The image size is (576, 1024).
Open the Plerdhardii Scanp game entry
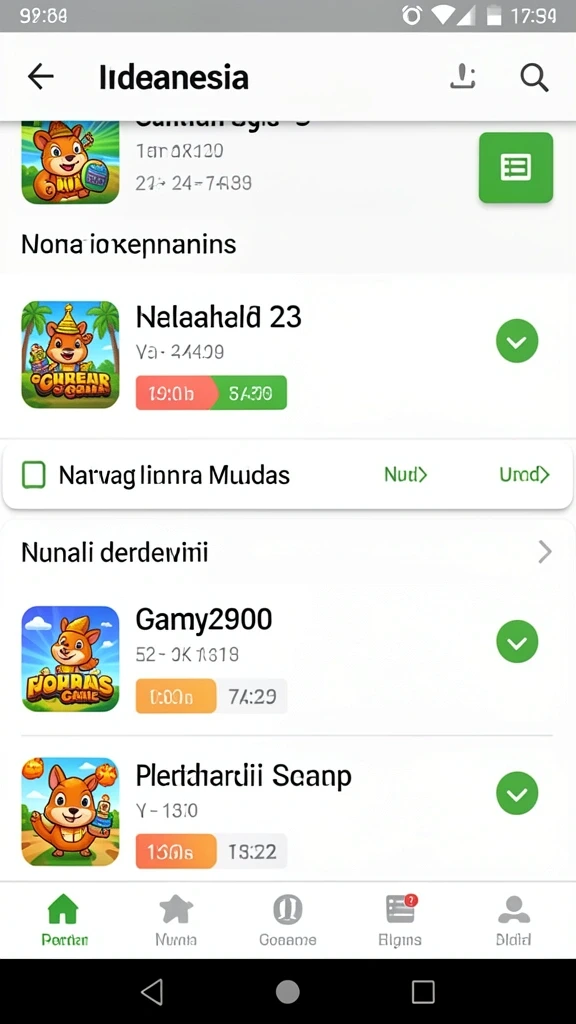click(287, 811)
